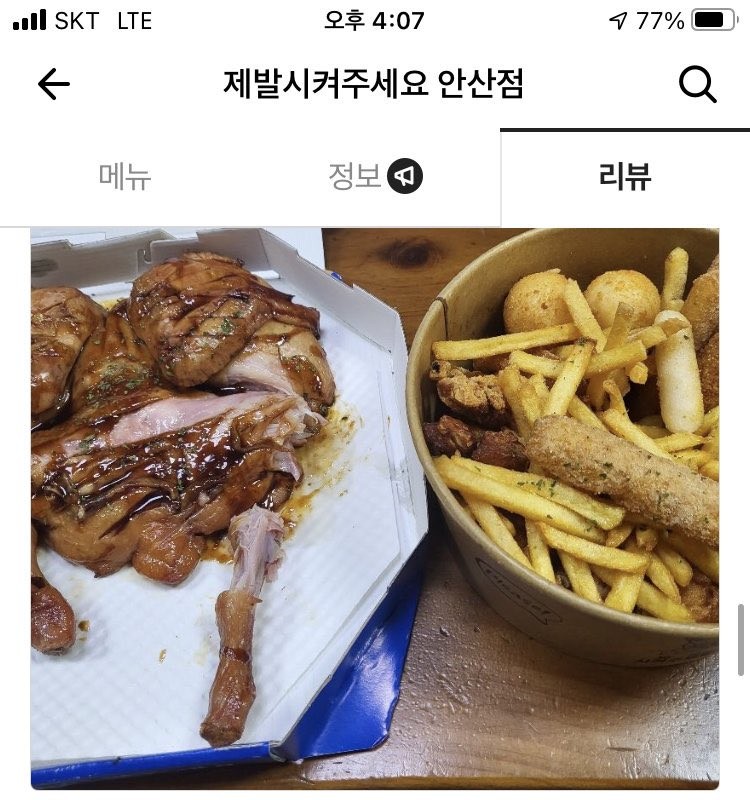
Task: Select the 리뷰 tab
Action: point(625,177)
